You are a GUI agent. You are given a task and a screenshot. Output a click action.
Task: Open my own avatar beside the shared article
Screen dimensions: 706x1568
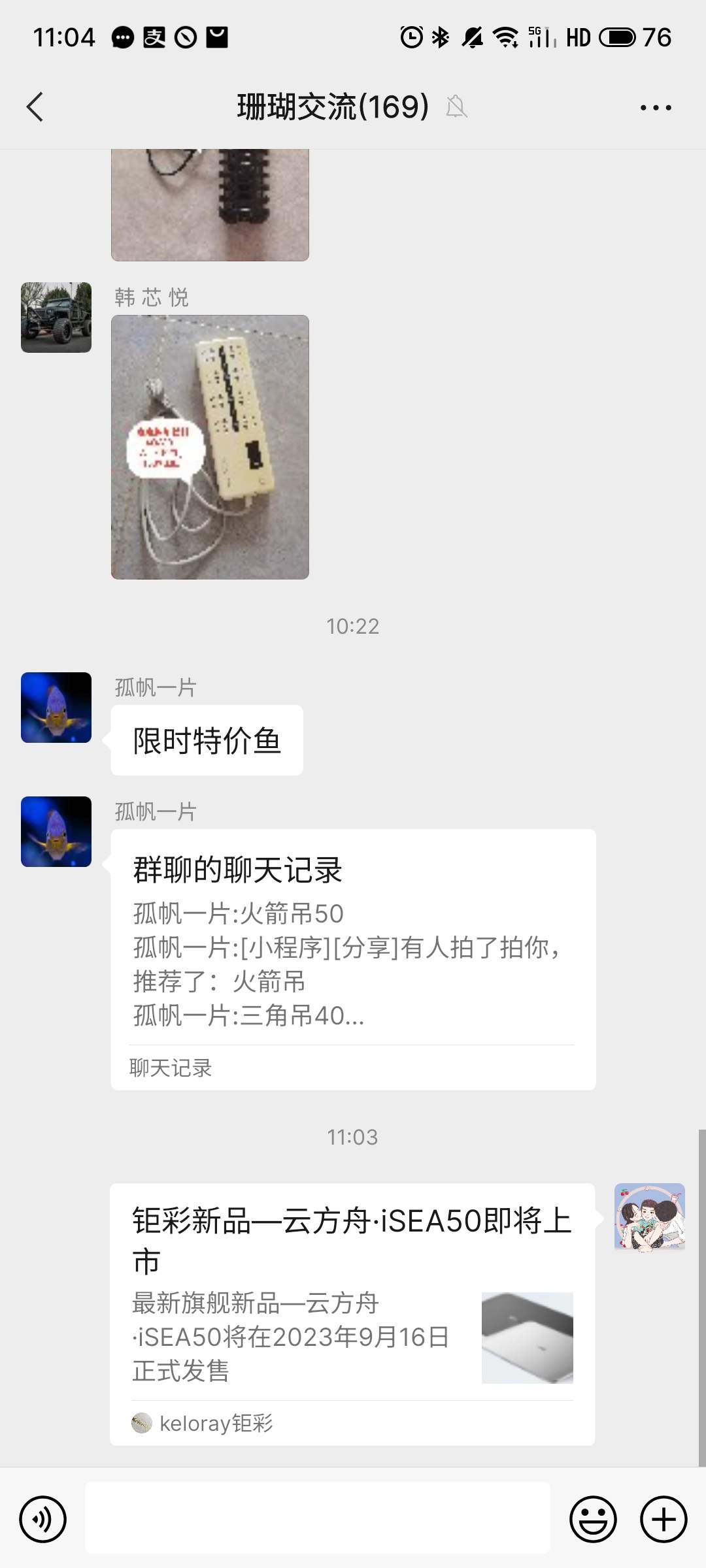pyautogui.click(x=649, y=1217)
